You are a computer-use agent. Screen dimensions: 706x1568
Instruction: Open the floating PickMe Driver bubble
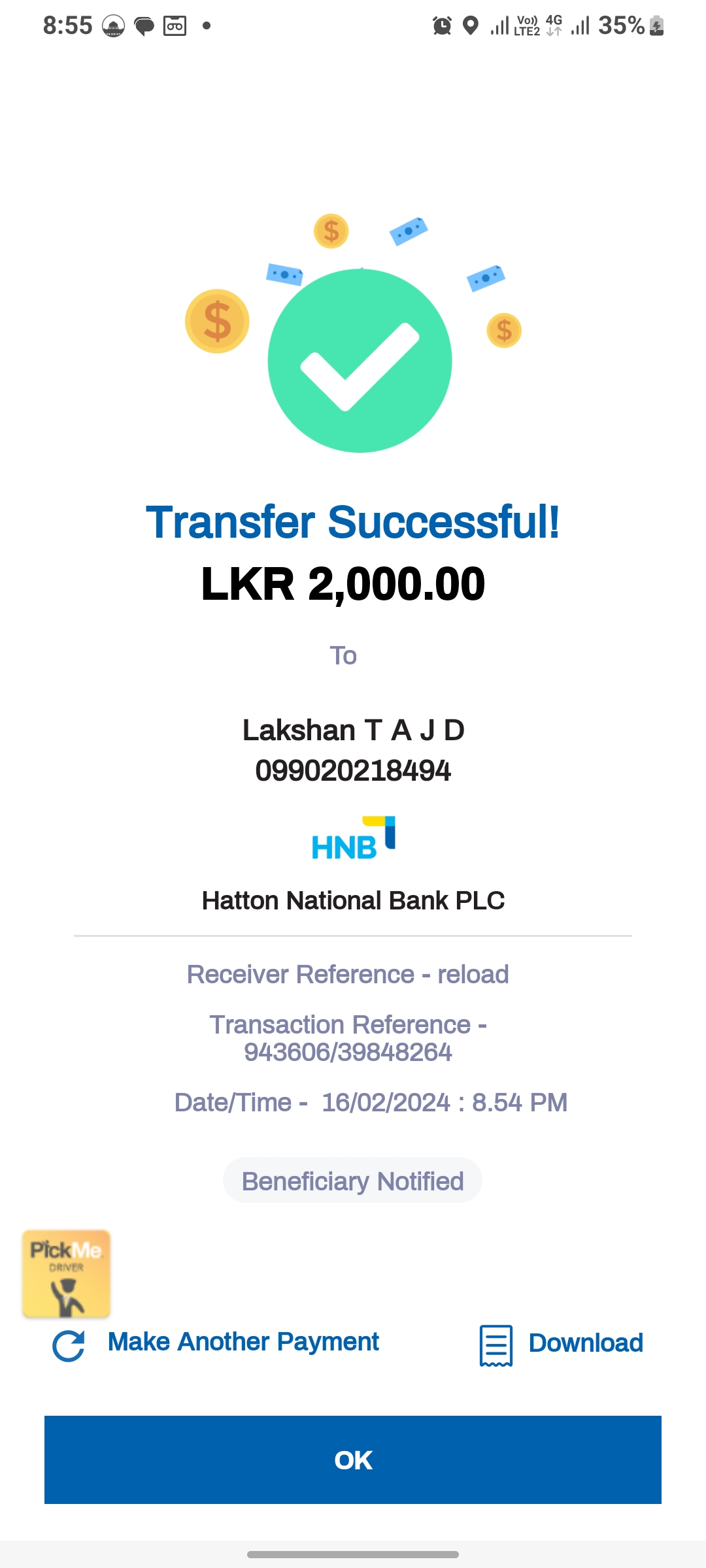coord(66,1274)
